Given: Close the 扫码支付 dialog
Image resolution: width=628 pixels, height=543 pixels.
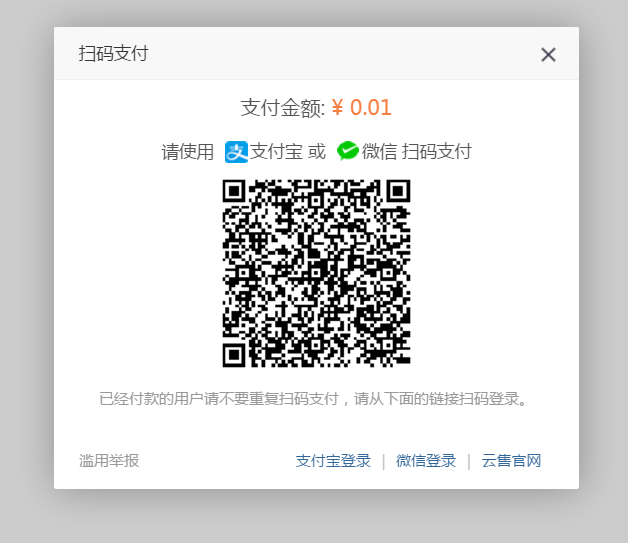Looking at the screenshot, I should pos(548,55).
